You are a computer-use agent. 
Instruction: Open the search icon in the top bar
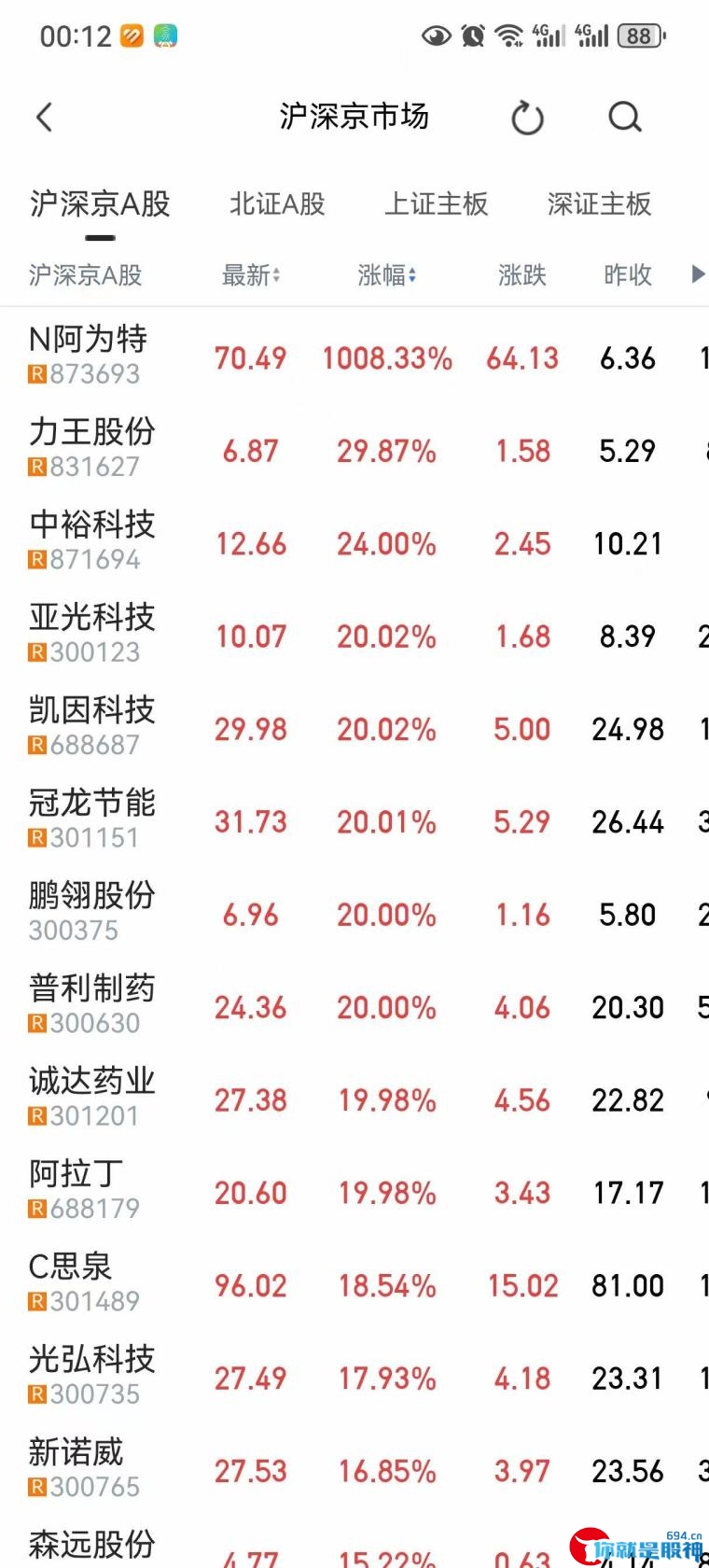pos(625,118)
